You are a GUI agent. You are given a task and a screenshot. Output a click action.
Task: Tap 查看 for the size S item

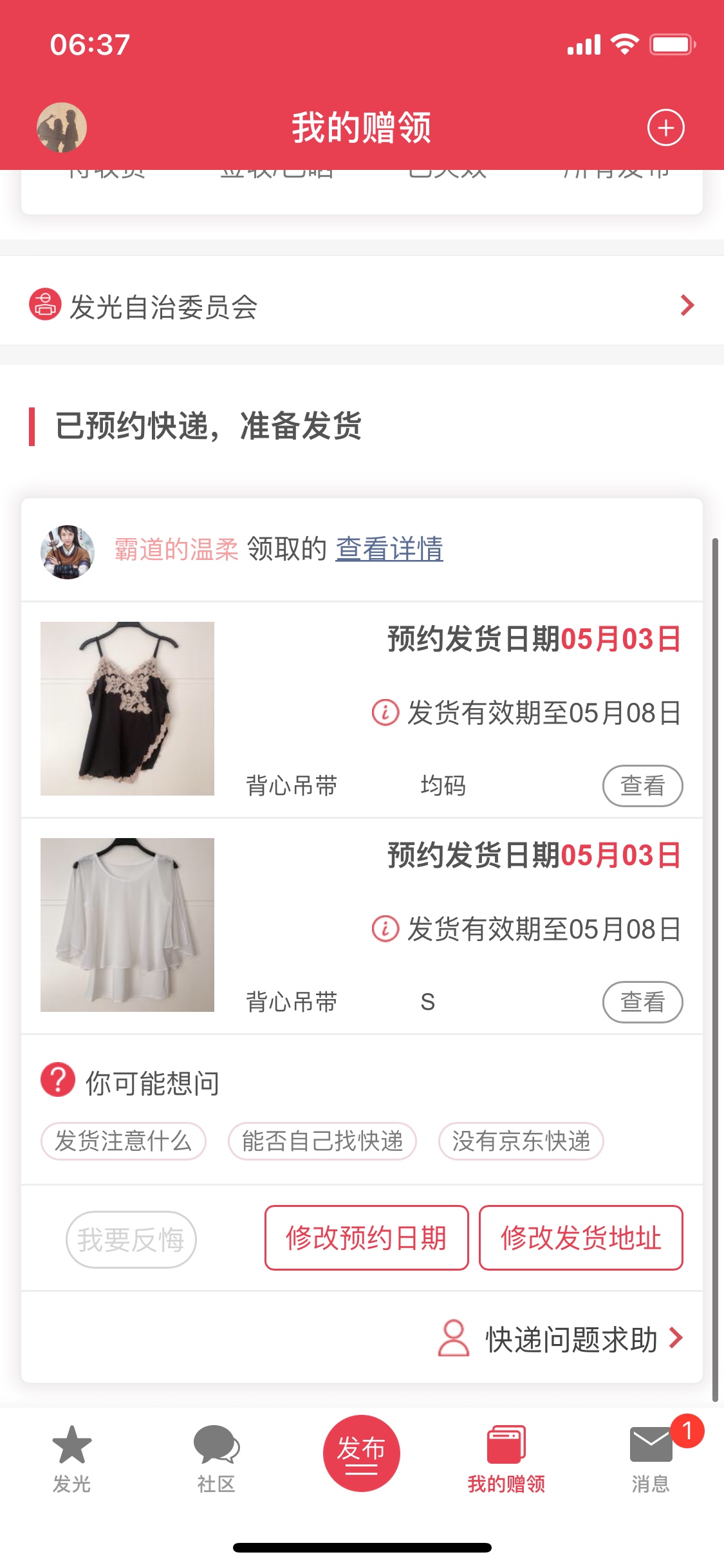(x=642, y=1002)
